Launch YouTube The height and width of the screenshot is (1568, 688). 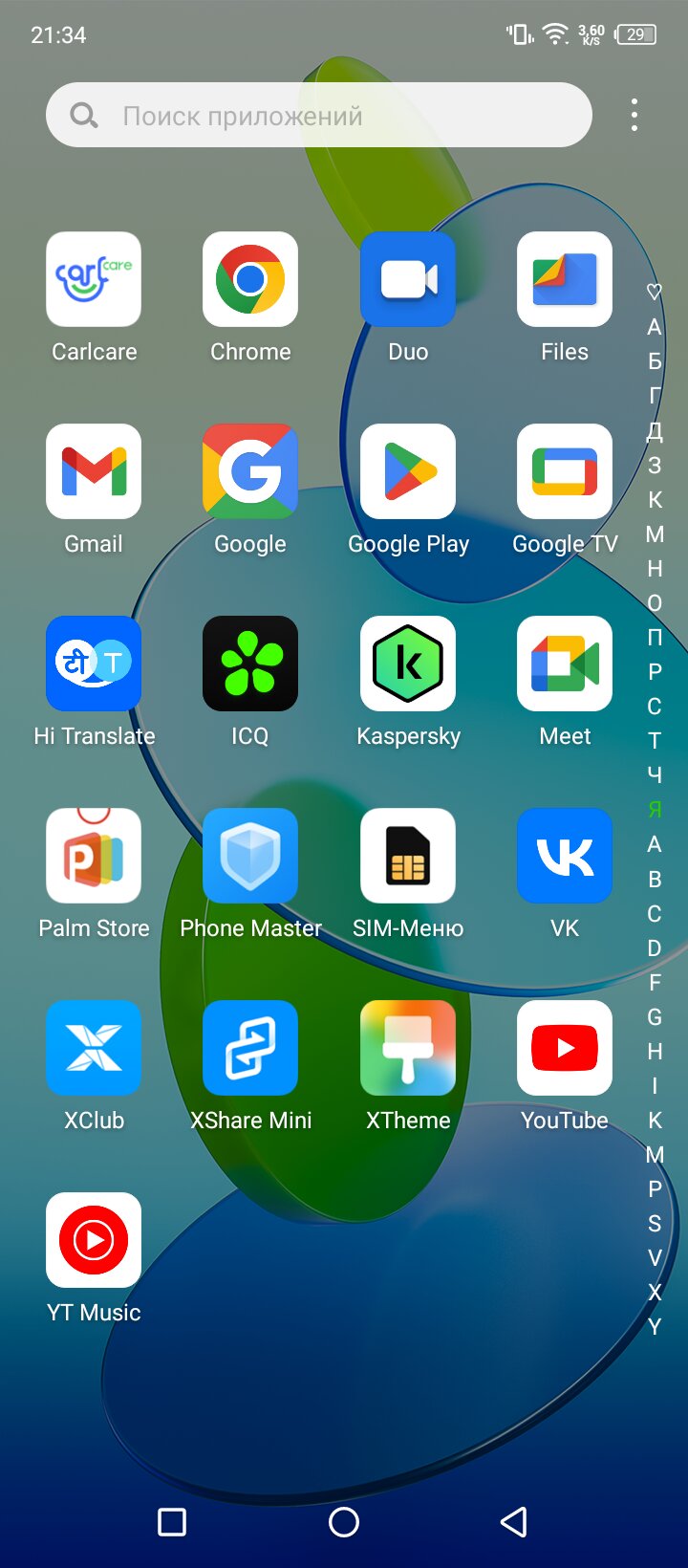pos(565,1049)
